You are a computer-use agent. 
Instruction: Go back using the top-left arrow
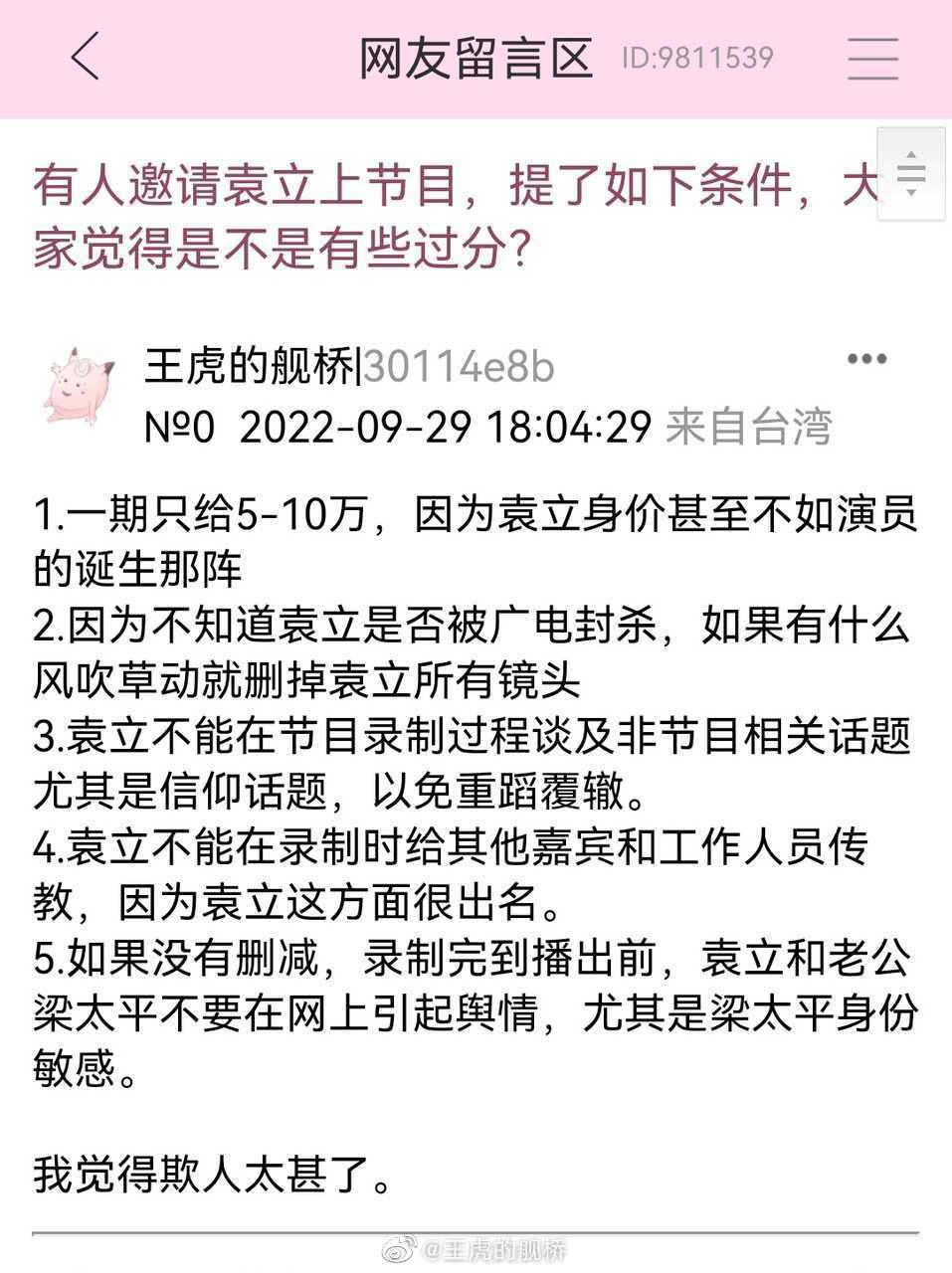[x=86, y=57]
